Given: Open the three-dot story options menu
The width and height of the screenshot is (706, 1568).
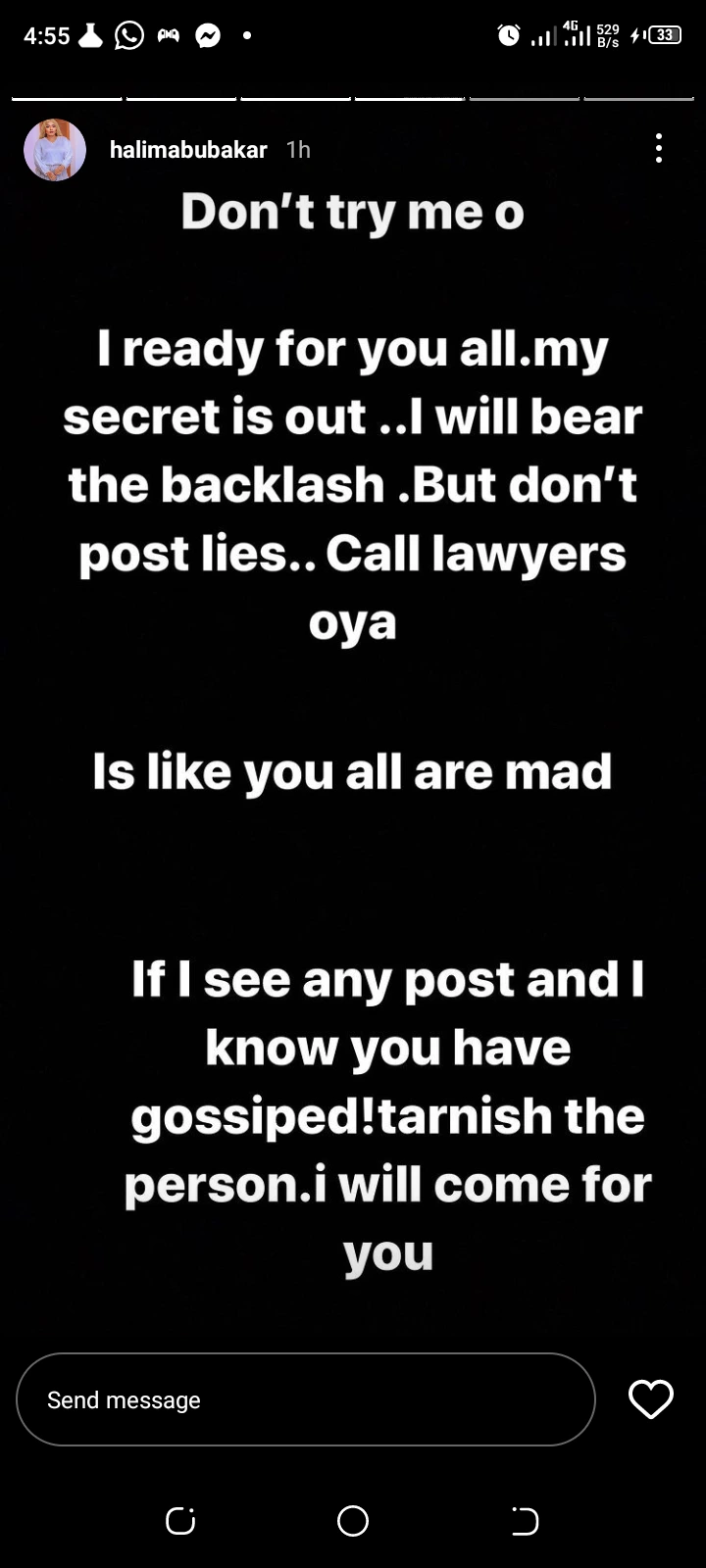Looking at the screenshot, I should point(659,148).
